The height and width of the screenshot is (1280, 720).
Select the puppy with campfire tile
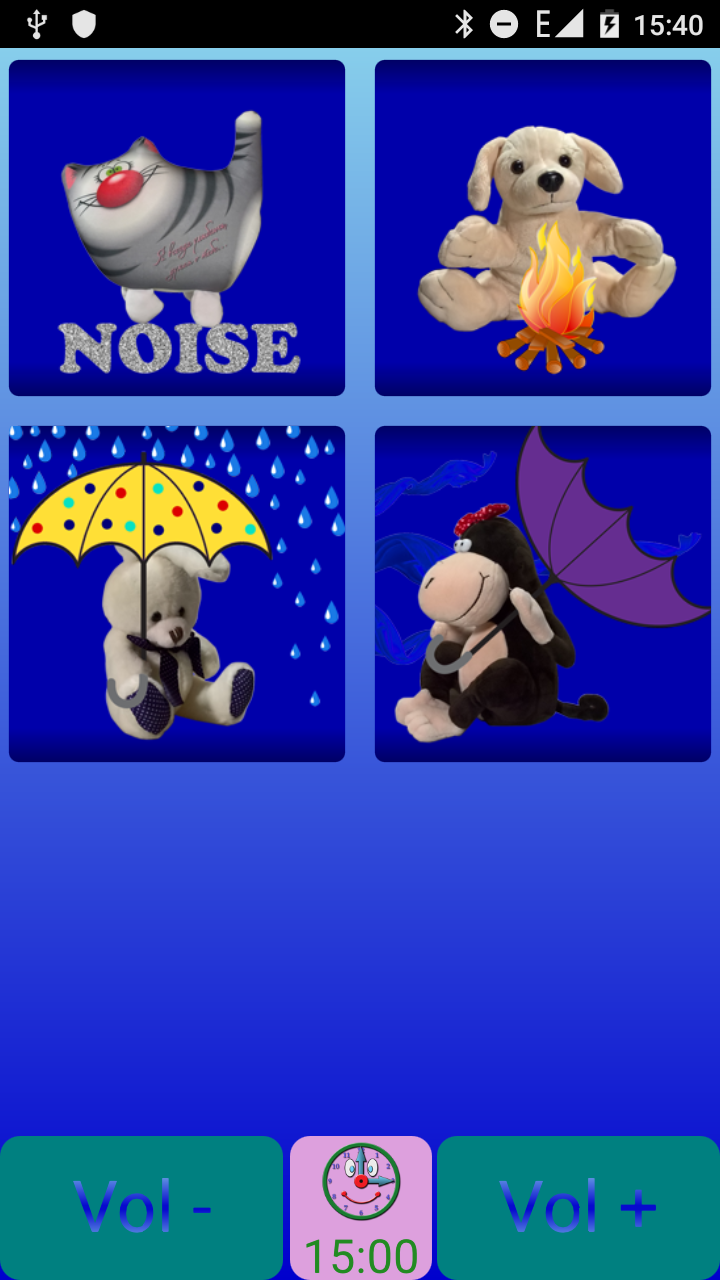point(543,228)
